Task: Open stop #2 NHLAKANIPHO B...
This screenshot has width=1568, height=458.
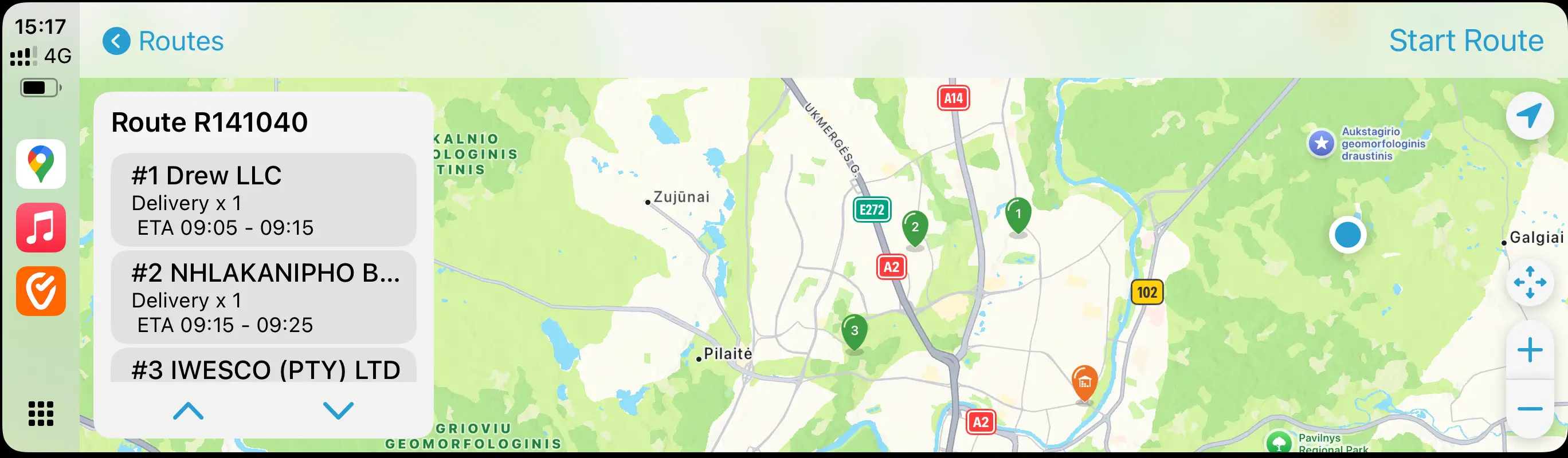Action: [x=263, y=298]
